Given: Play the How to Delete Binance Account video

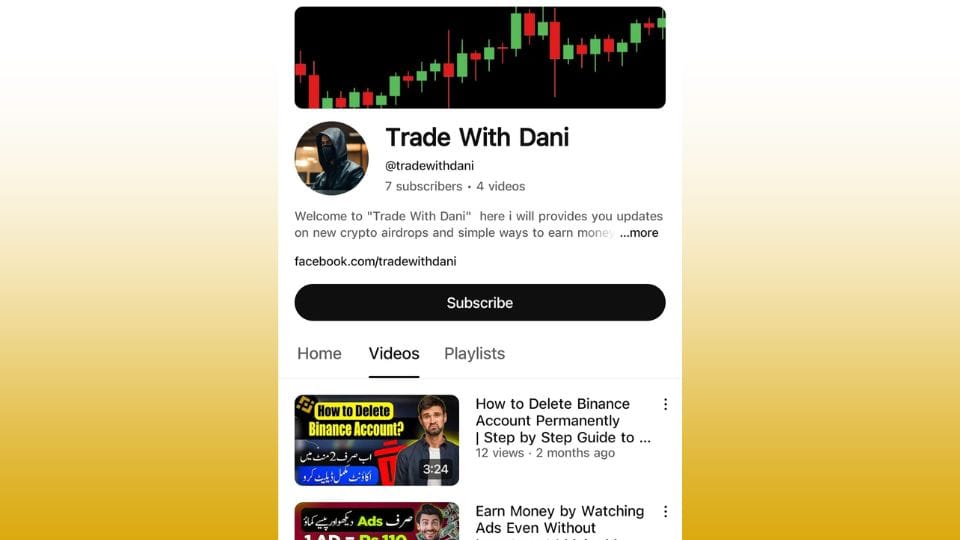Looking at the screenshot, I should (376, 440).
